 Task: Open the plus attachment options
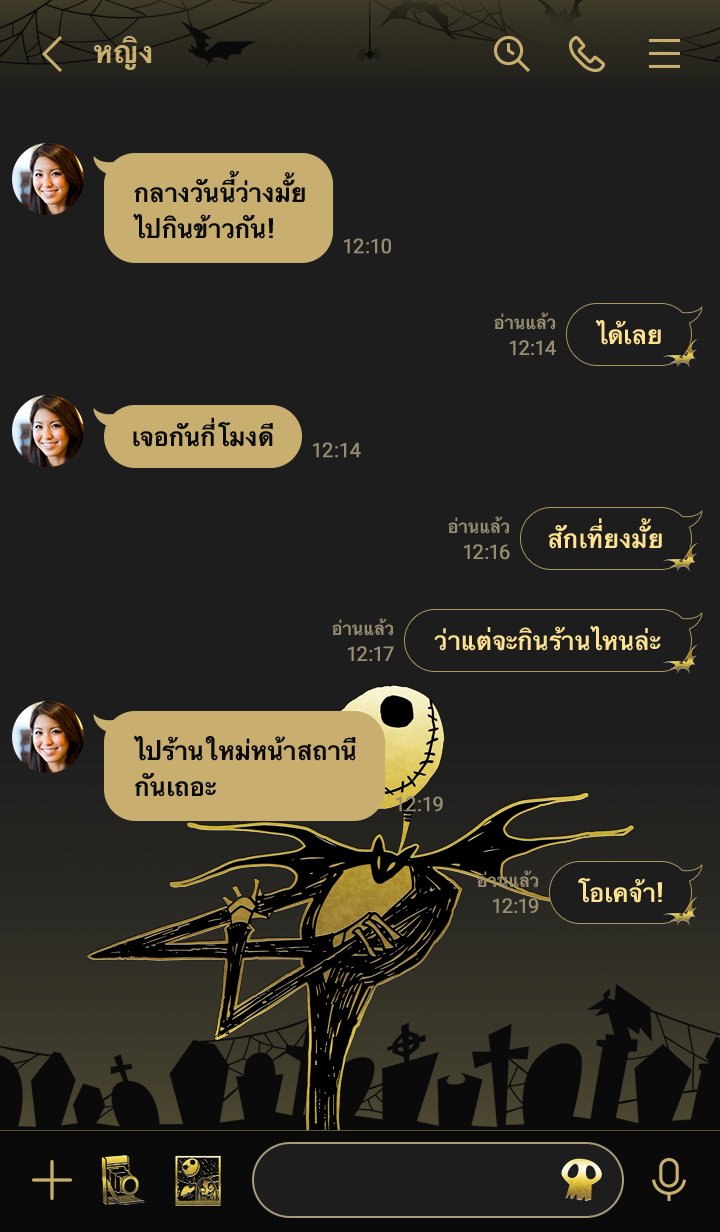pyautogui.click(x=52, y=1181)
